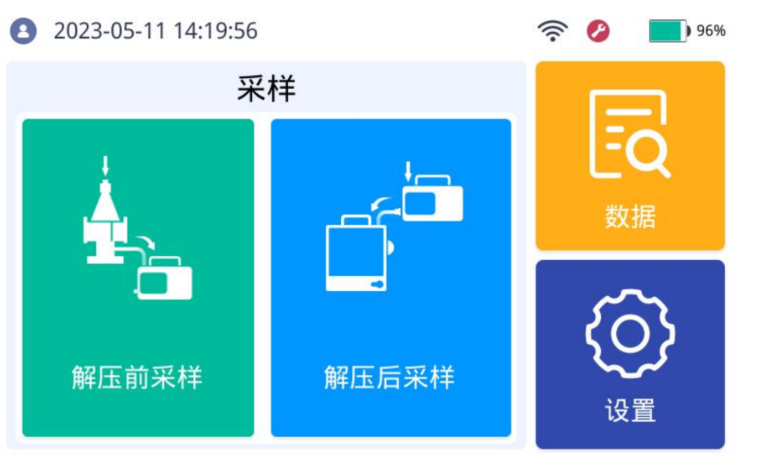Open the 数据 data tile

[x=630, y=156]
